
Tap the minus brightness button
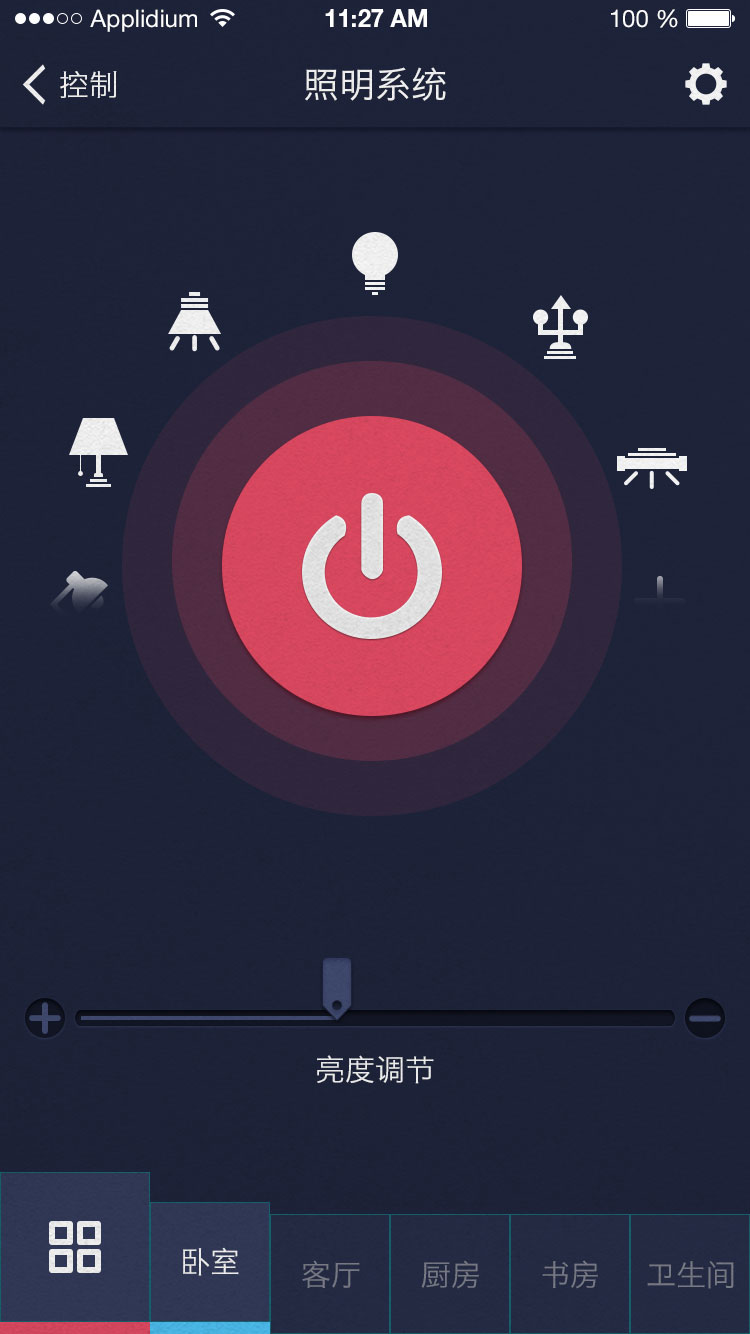(x=705, y=1018)
